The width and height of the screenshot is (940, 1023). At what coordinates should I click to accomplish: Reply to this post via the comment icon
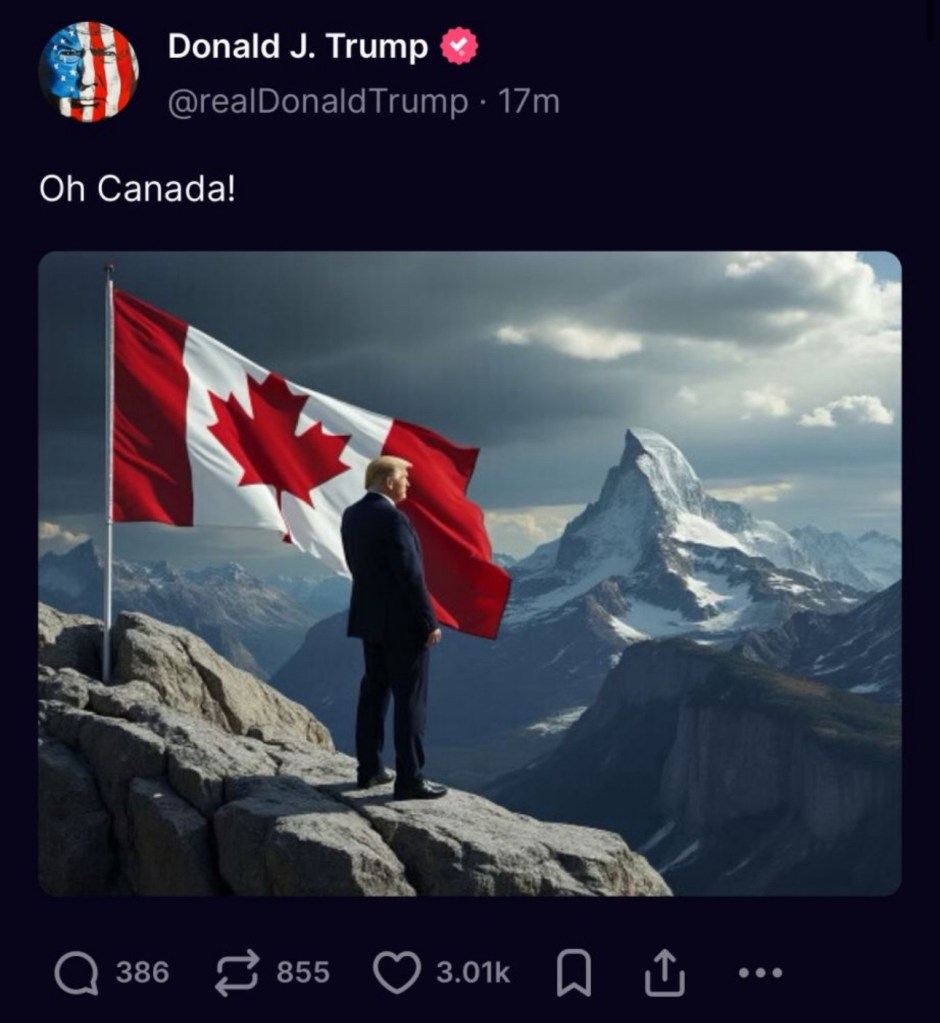(x=76, y=972)
